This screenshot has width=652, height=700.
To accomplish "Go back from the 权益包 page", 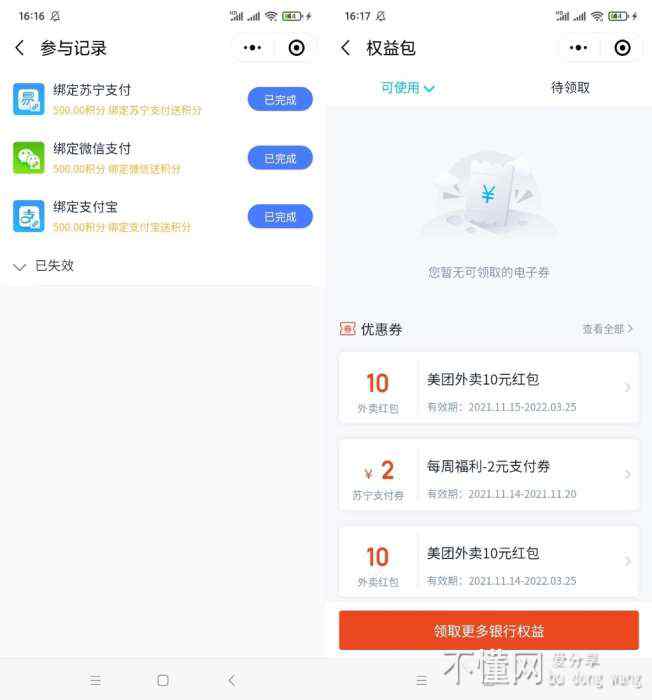I will click(345, 48).
